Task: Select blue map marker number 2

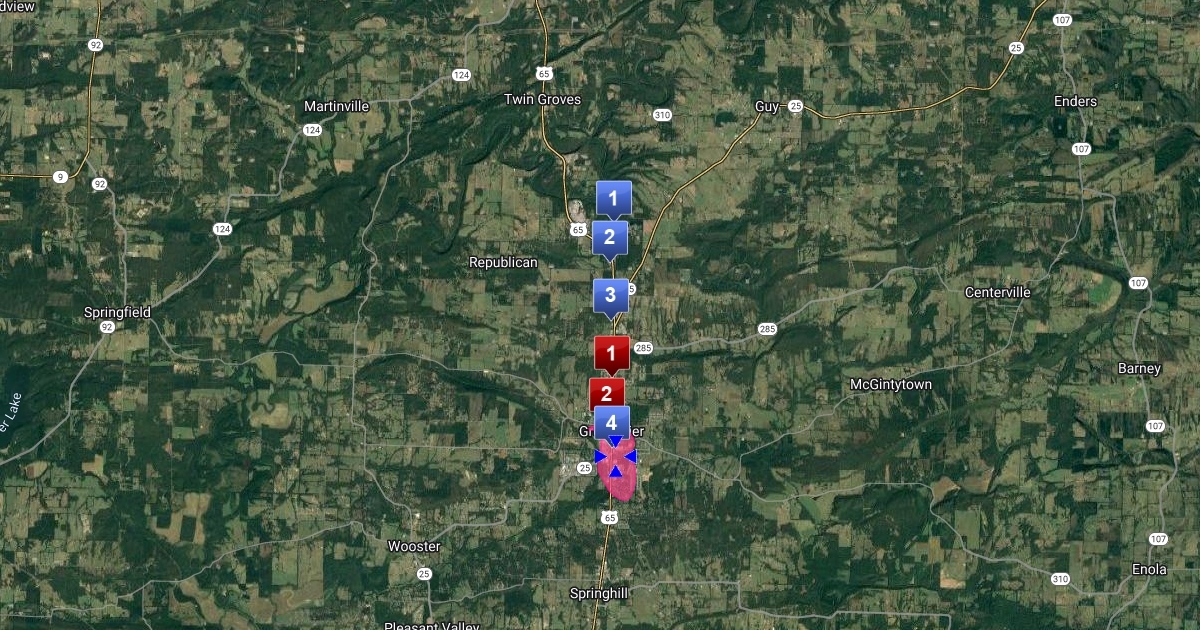Action: 609,238
